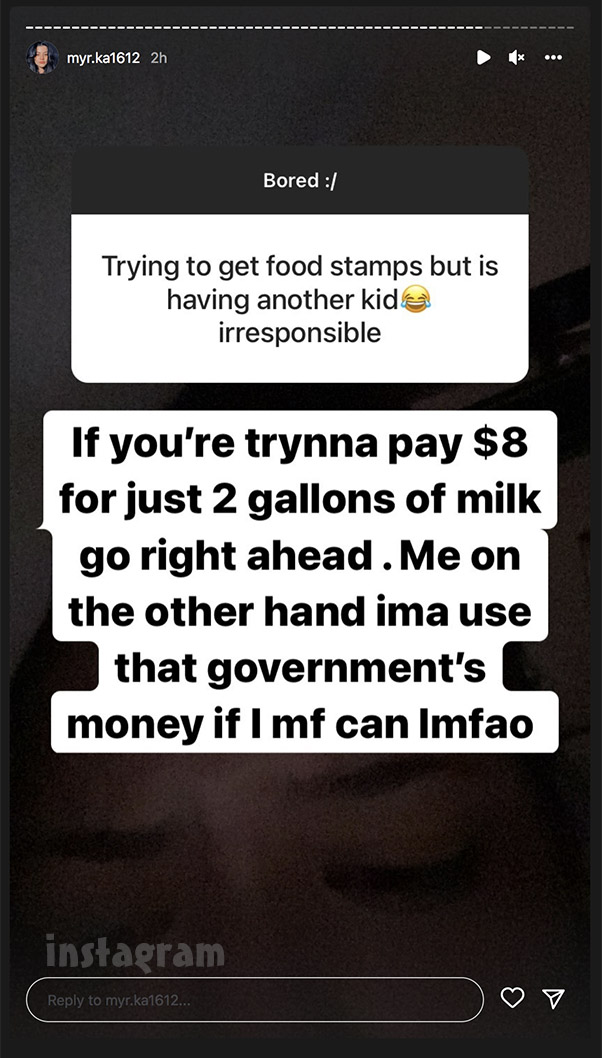The width and height of the screenshot is (602, 1058).
Task: Tap the Reply to myr.ka1612 field
Action: (x=254, y=999)
